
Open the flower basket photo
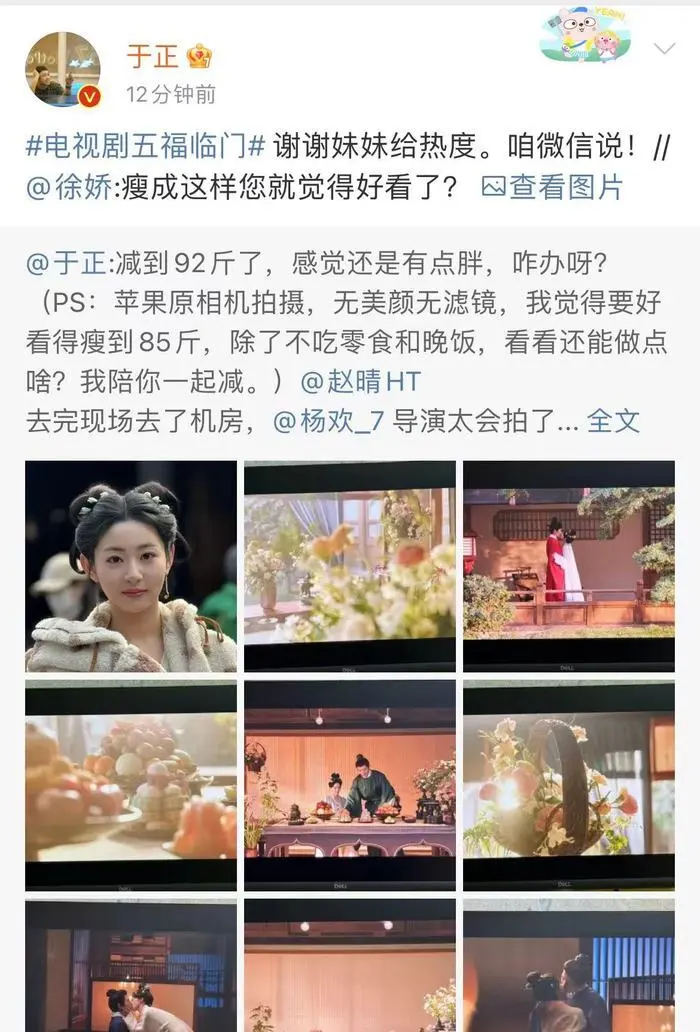pos(568,785)
